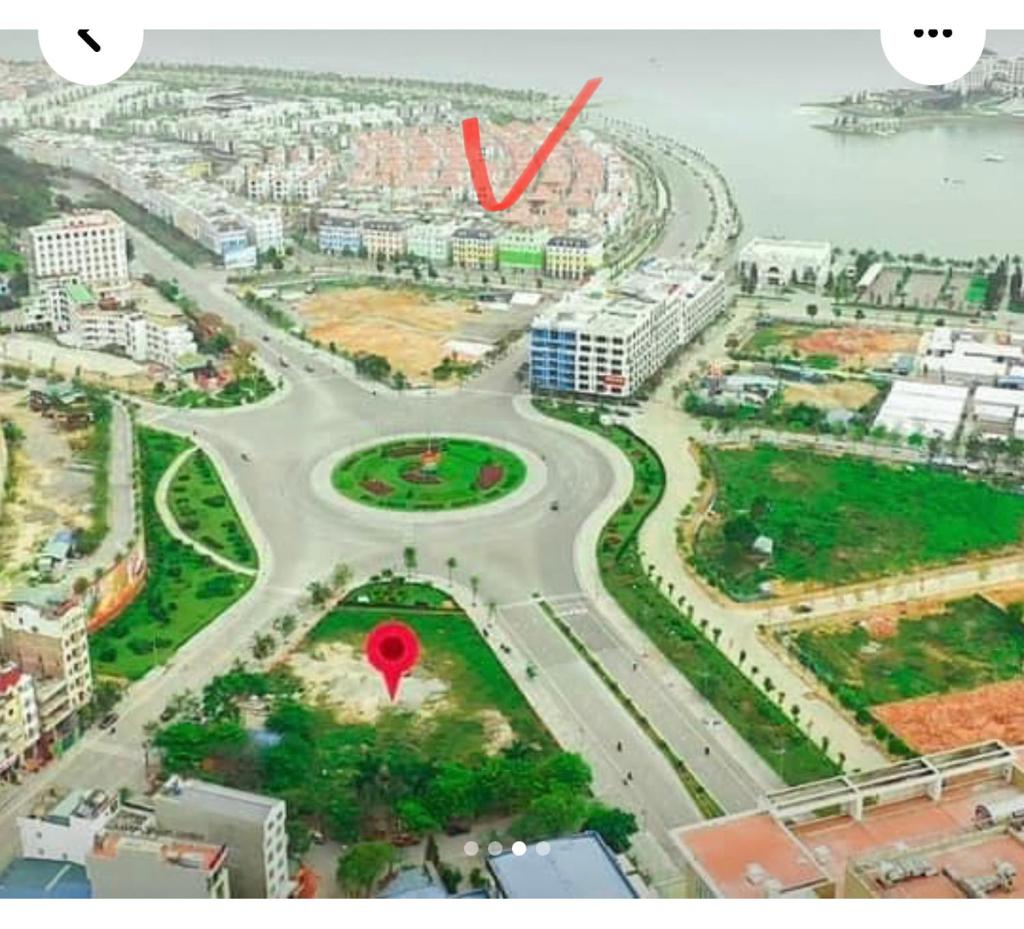This screenshot has width=1024, height=929.
Task: Open the three-dot overflow menu
Action: 932,35
